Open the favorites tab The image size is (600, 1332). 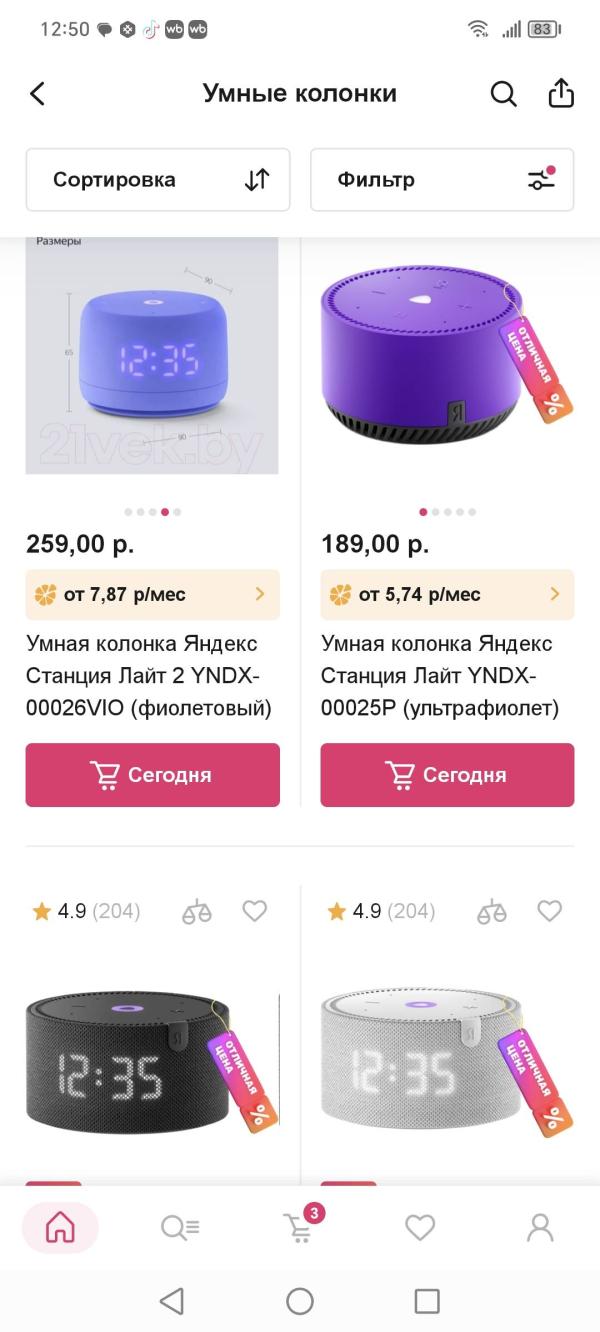(x=420, y=1227)
